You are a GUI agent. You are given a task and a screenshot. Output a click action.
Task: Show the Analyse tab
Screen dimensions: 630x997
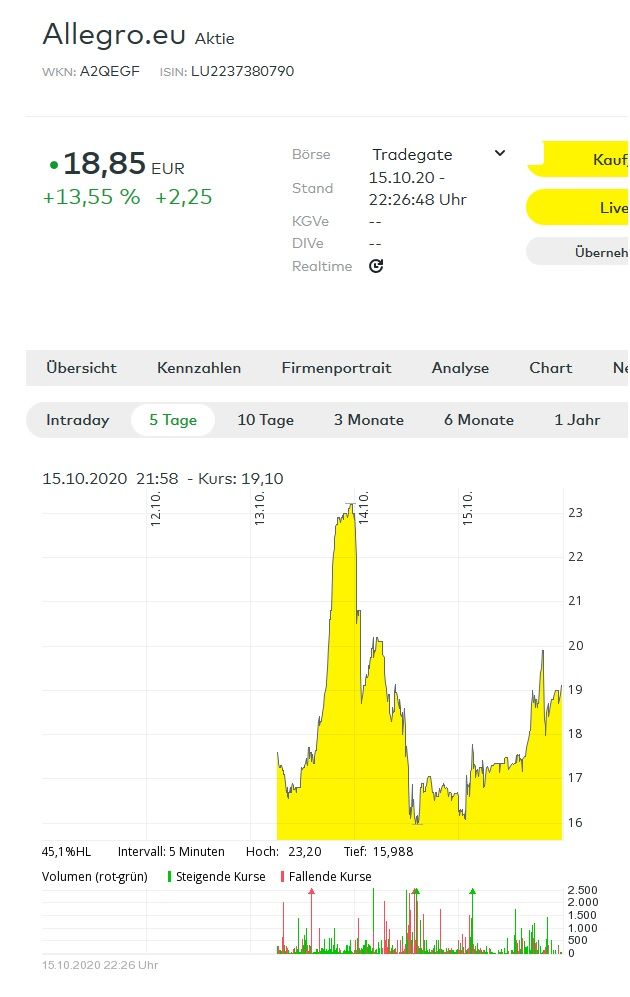click(460, 368)
